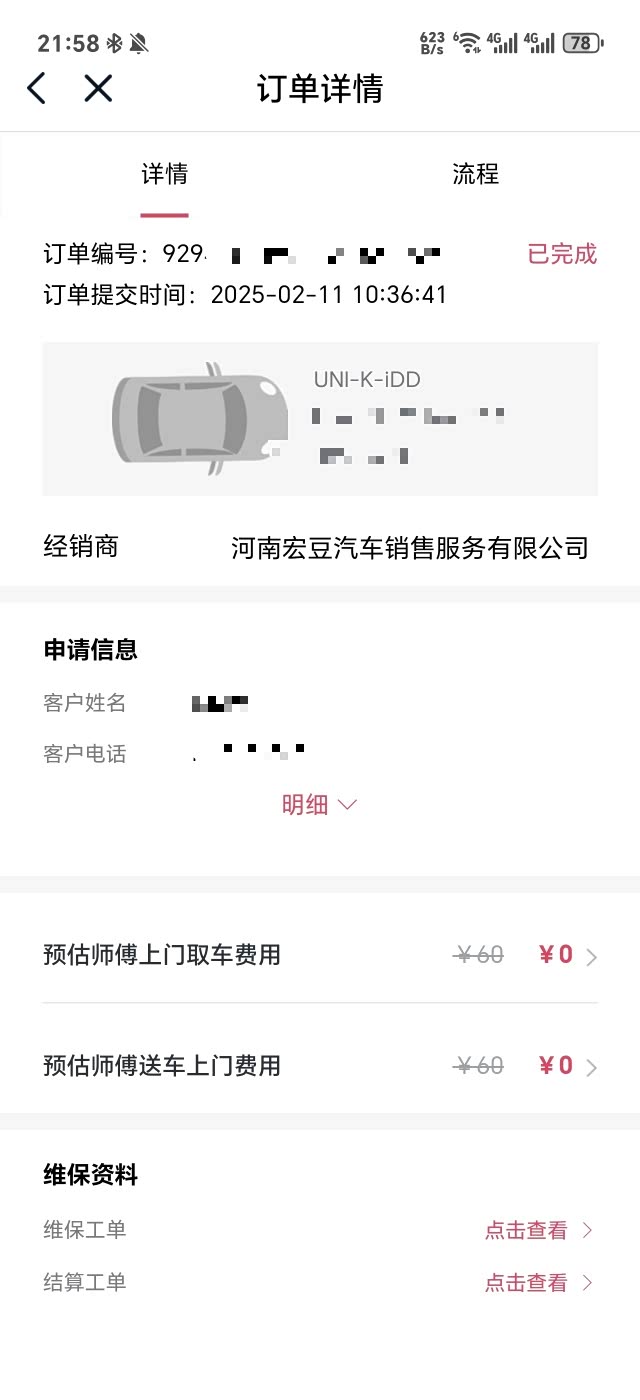The height and width of the screenshot is (1400, 640).
Task: Select the 详情 tab
Action: coord(164,175)
